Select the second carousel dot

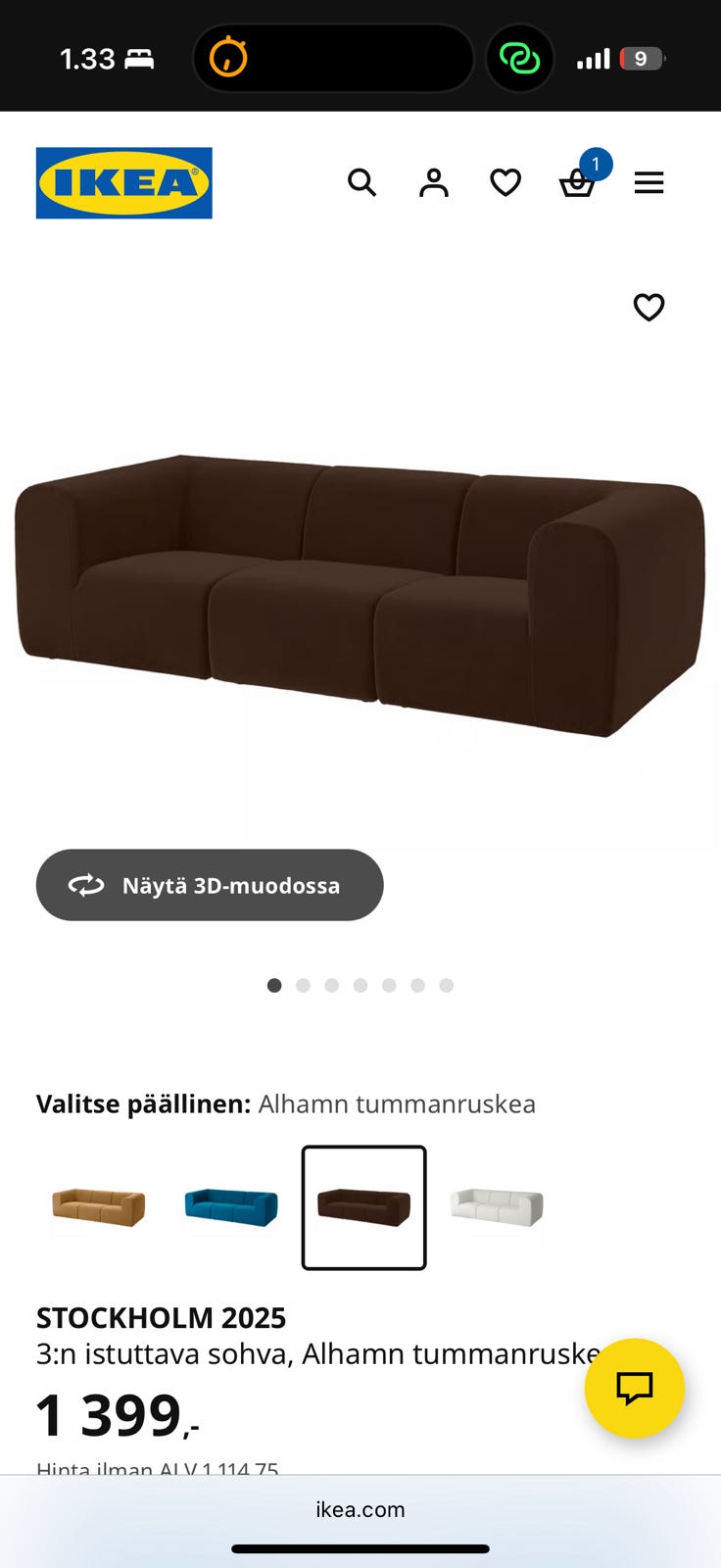click(304, 985)
